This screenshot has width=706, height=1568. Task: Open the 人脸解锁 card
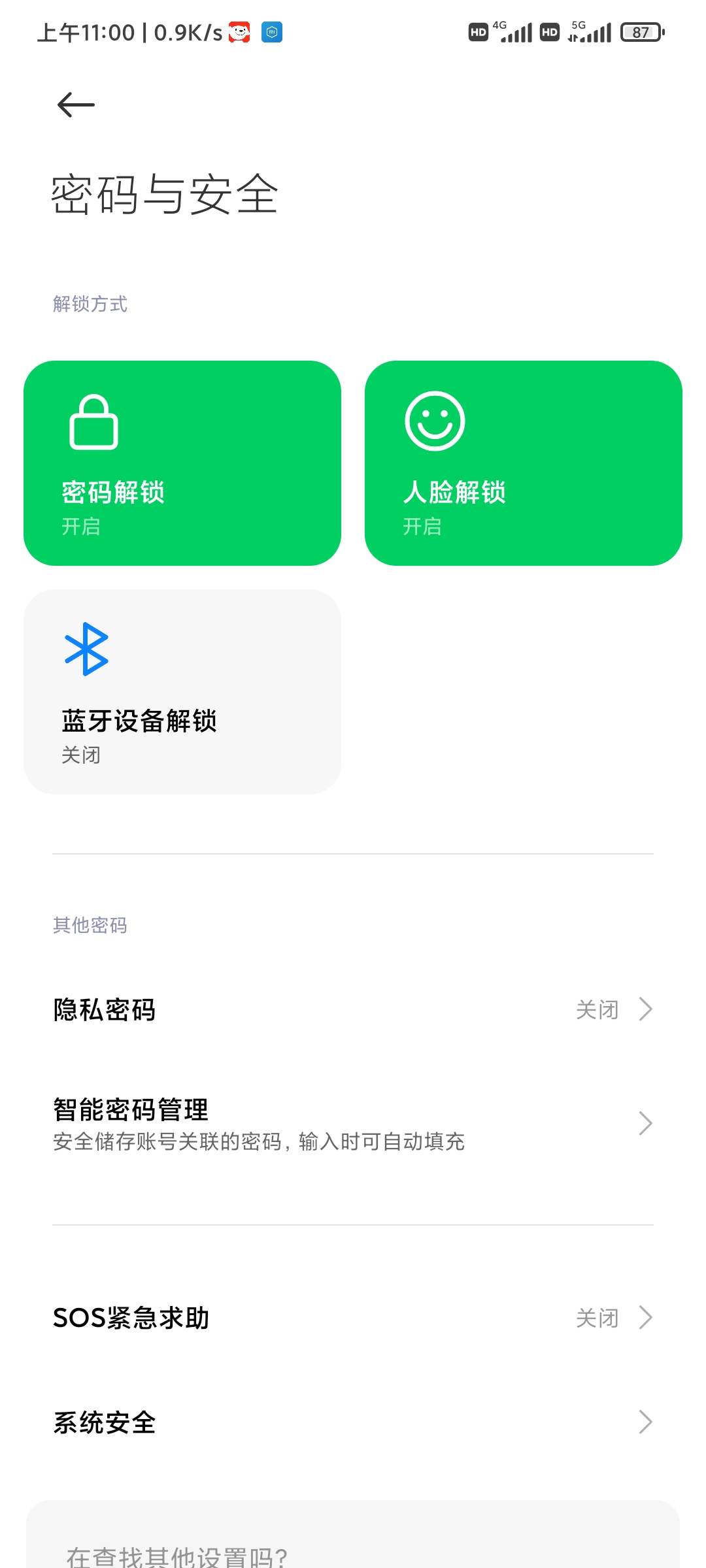[x=524, y=463]
